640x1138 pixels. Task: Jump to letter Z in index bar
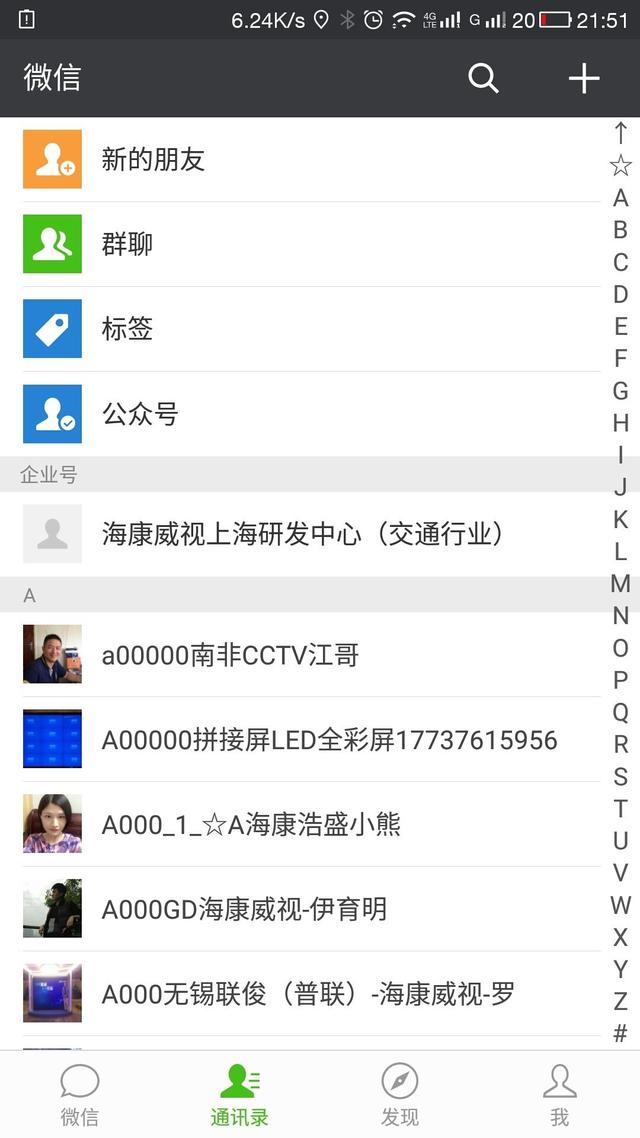coord(620,1001)
